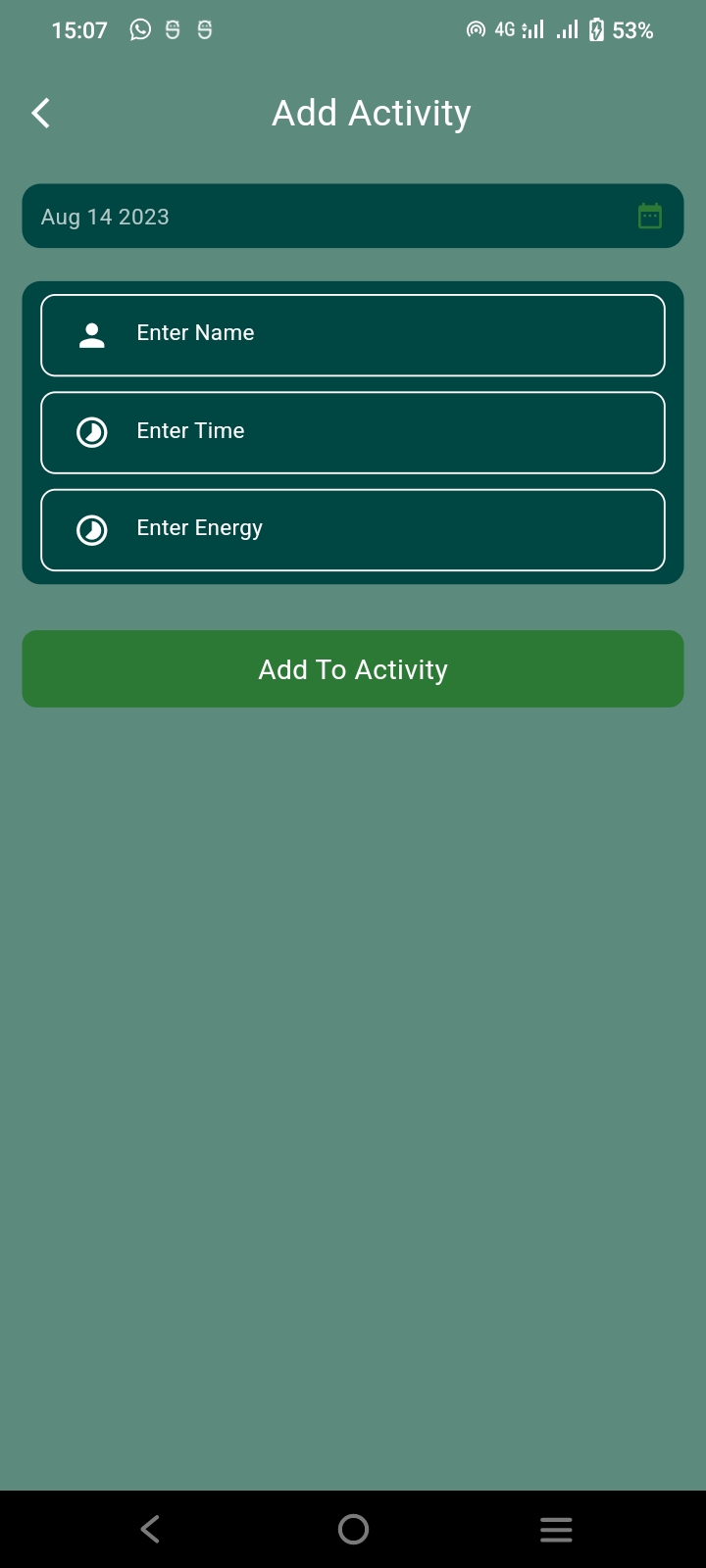Image resolution: width=706 pixels, height=1568 pixels.
Task: Tap the back arrow at top left
Action: pos(40,112)
